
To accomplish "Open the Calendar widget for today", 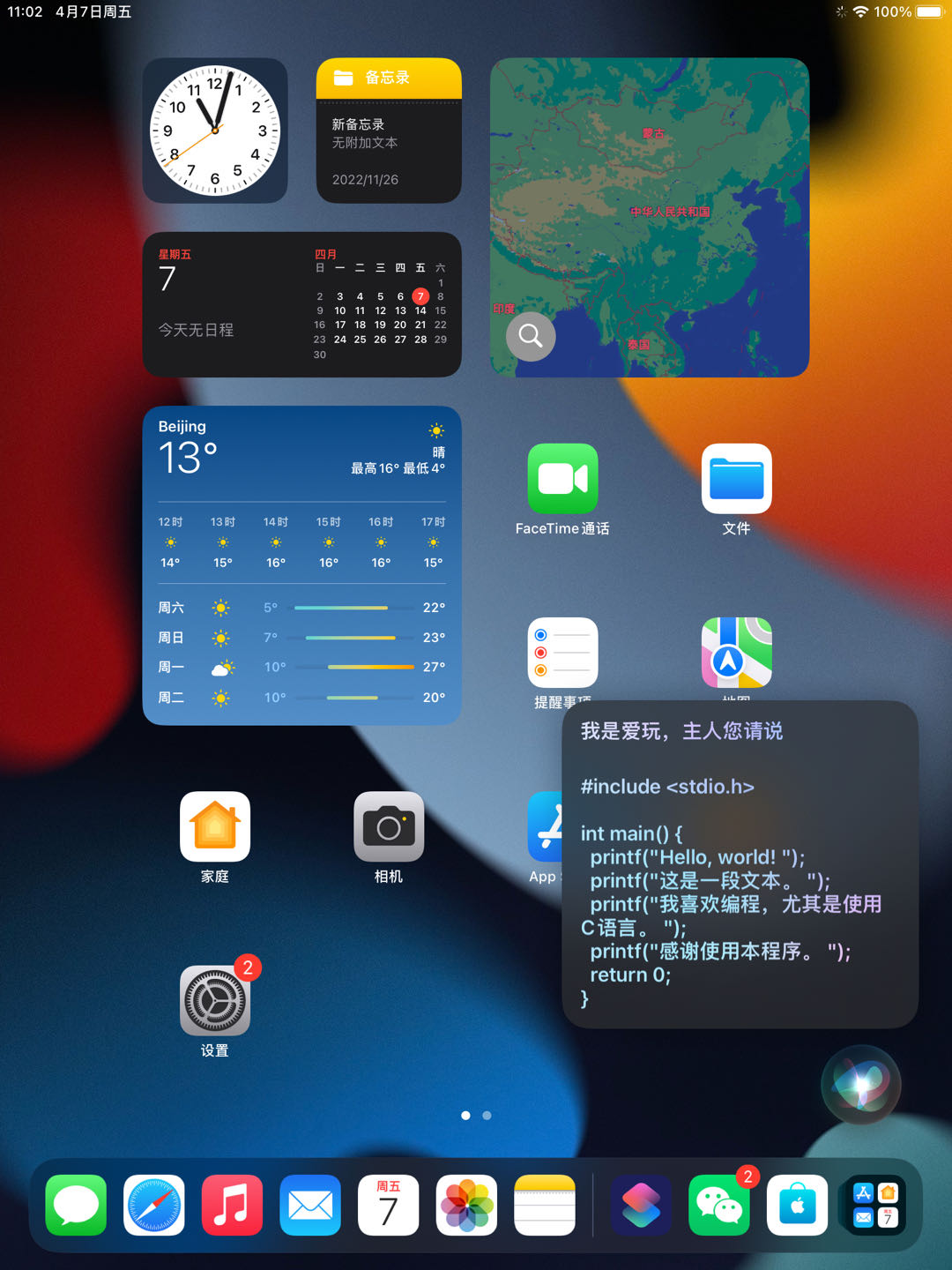I will tap(301, 305).
